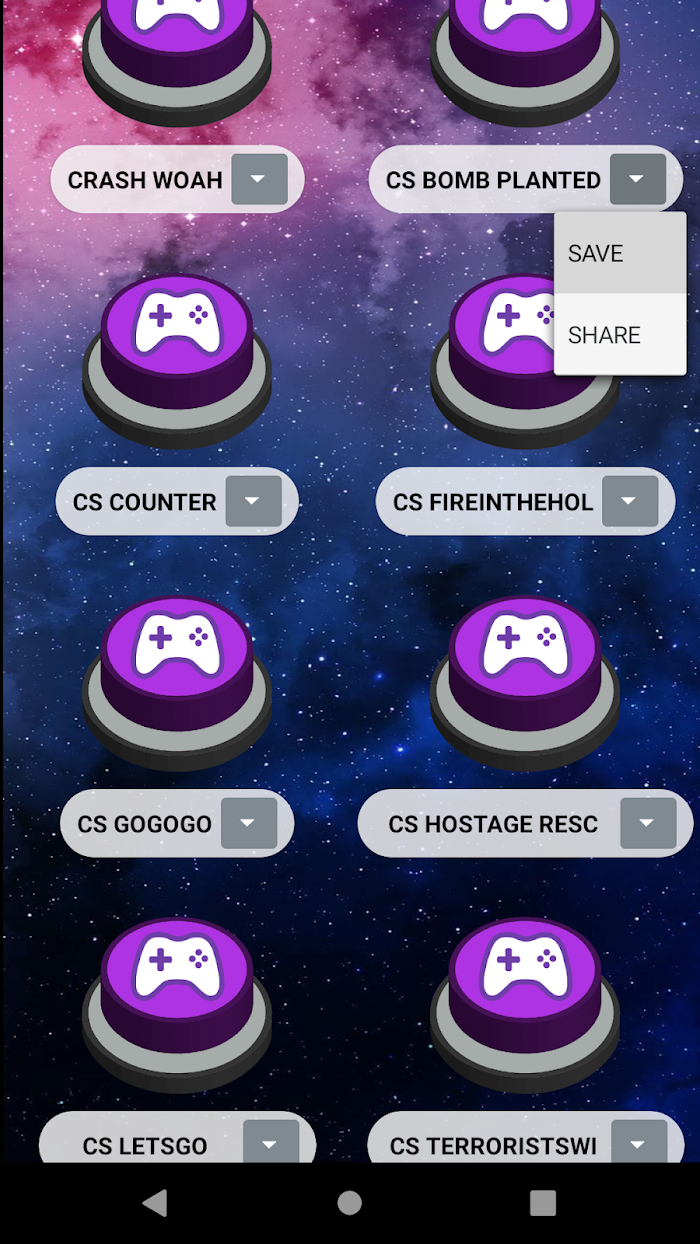Expand the CS HOSTAGE RESC dropdown
This screenshot has width=700, height=1244.
click(x=648, y=823)
